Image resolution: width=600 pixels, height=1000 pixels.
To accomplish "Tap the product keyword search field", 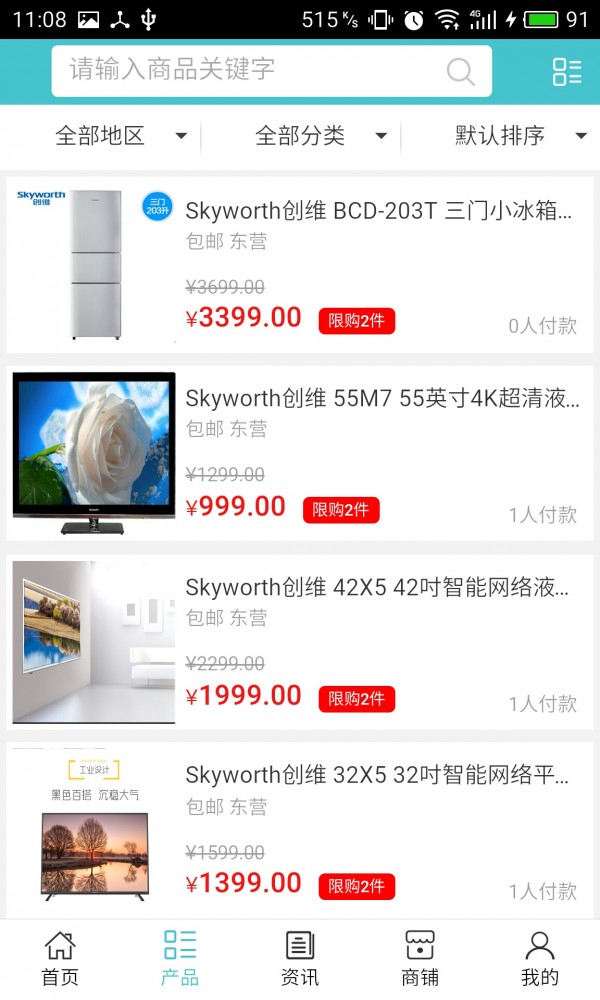I will (x=250, y=70).
